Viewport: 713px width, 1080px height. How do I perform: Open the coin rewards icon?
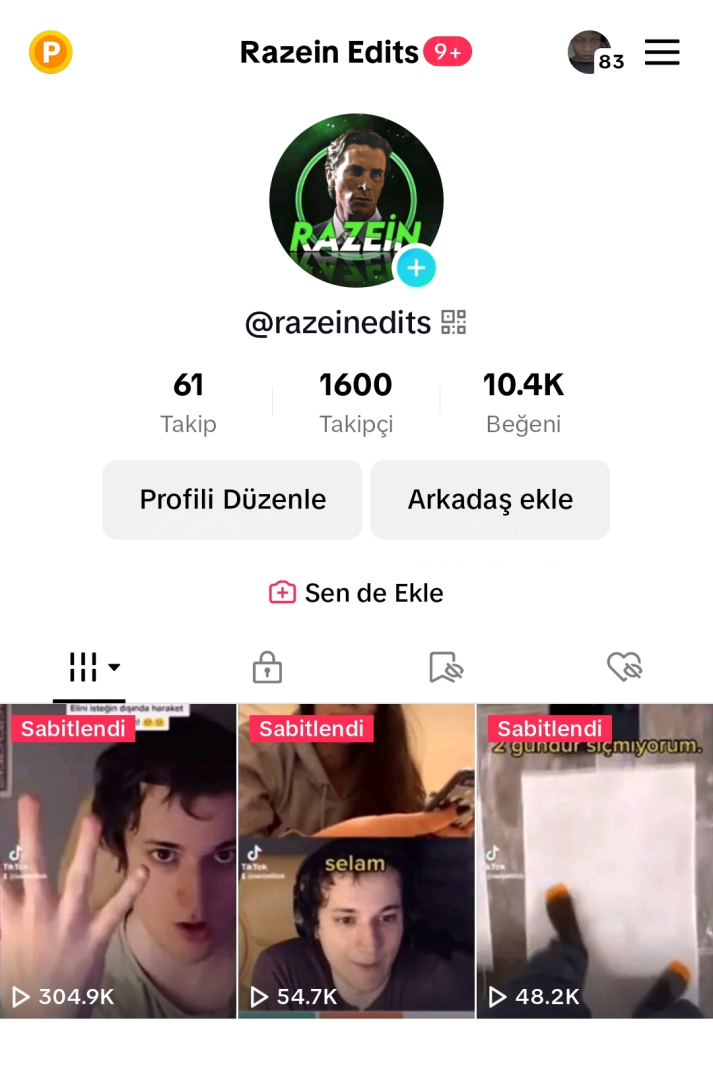50,52
